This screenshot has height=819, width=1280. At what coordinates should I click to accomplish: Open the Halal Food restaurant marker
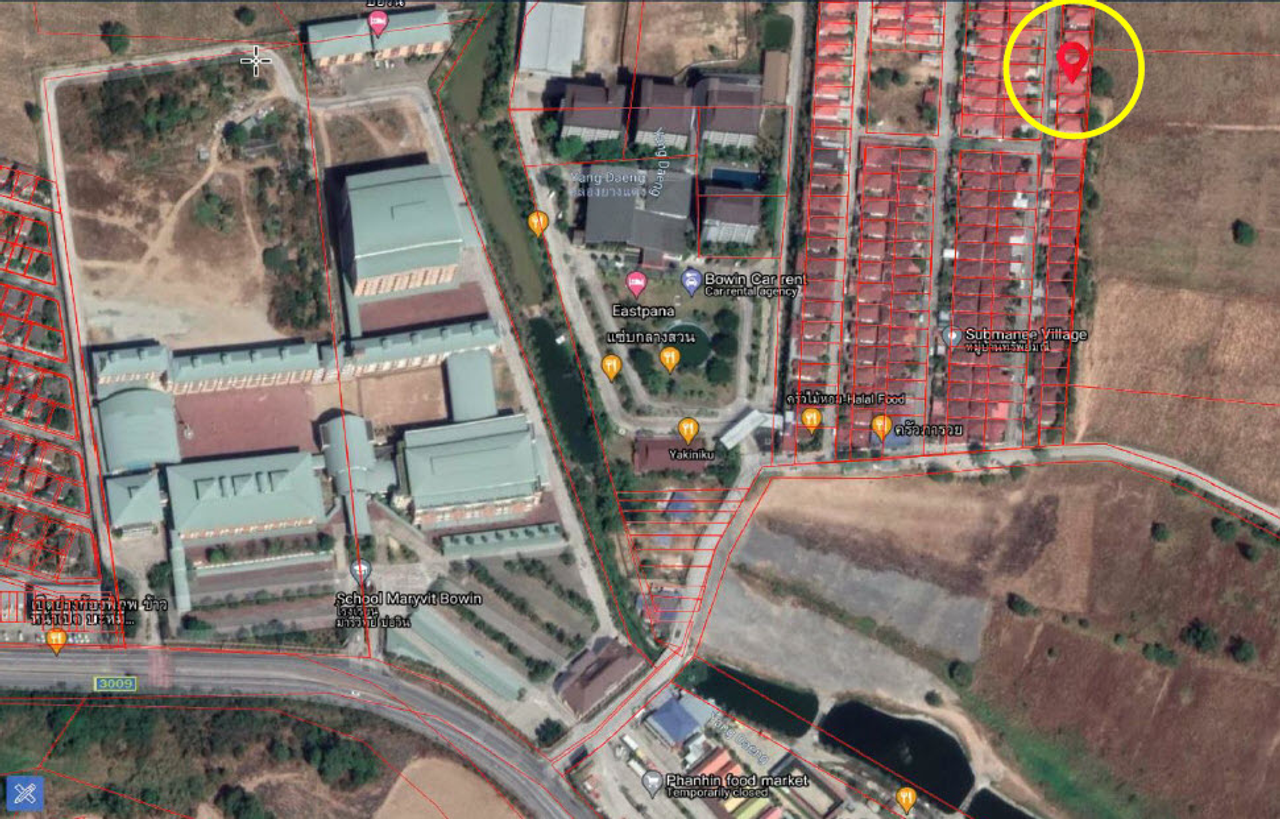811,418
